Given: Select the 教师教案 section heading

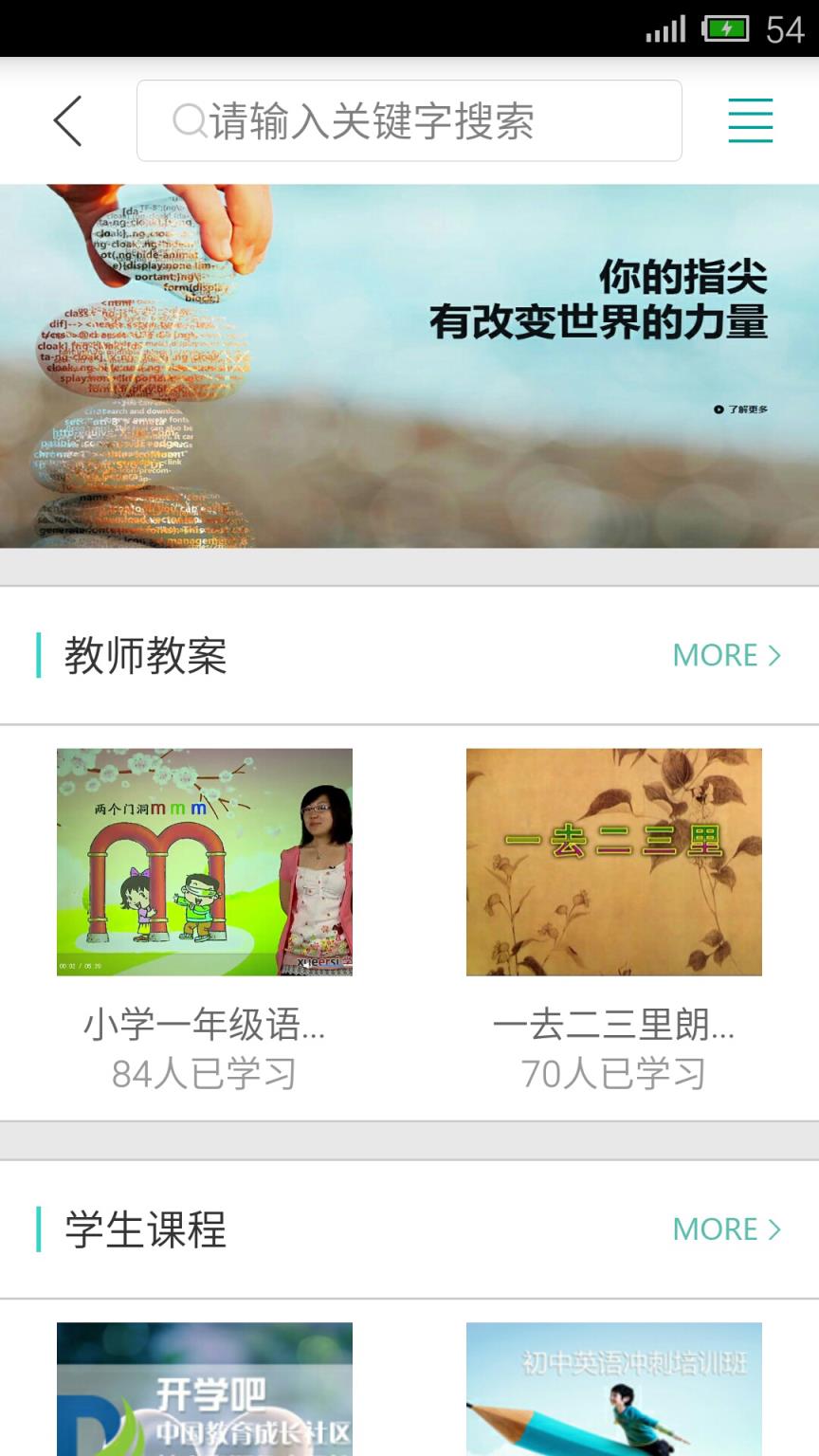Looking at the screenshot, I should coord(142,654).
